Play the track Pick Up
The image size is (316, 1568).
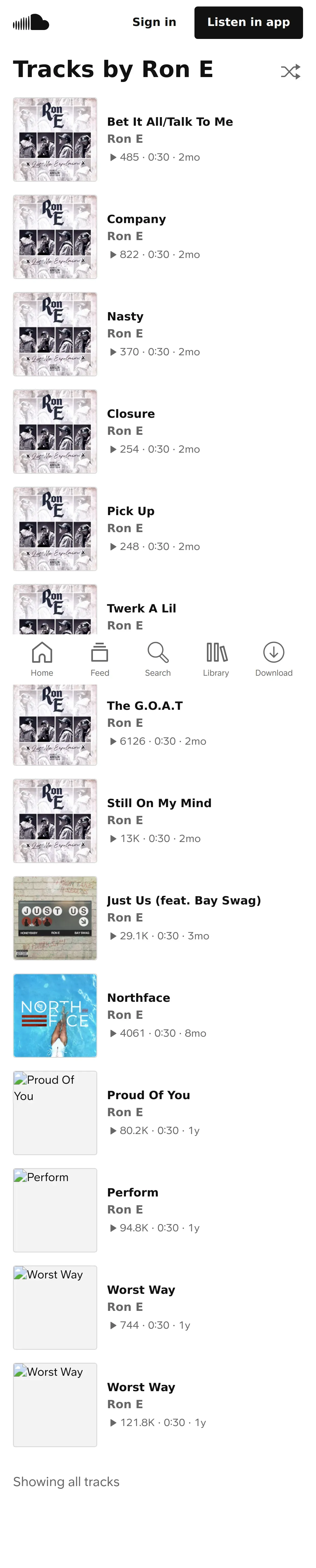click(131, 511)
